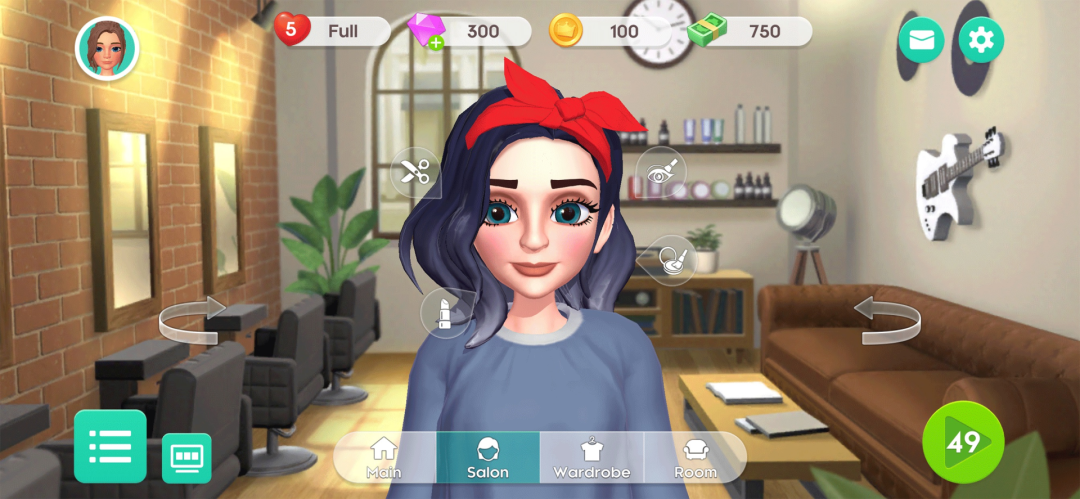Open the settings gear
This screenshot has width=1080, height=499.
981,40
